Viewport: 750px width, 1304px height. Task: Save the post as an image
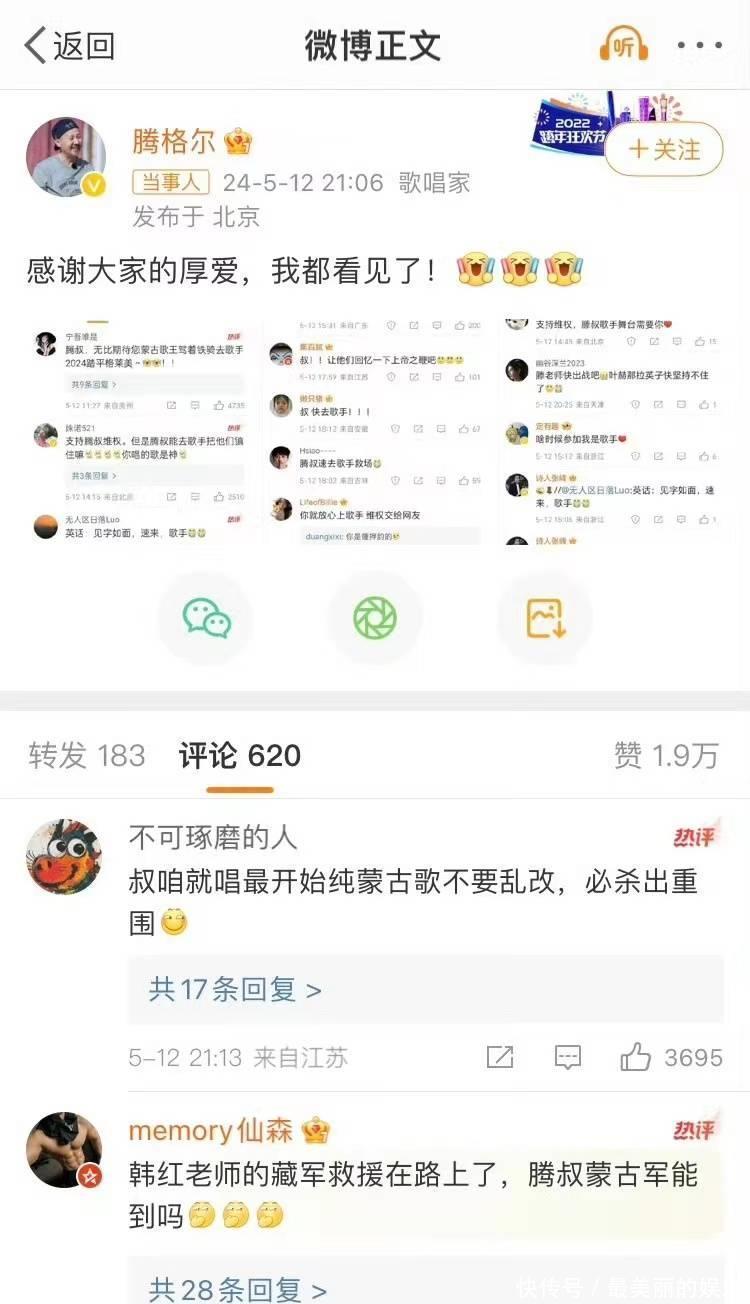tap(545, 618)
